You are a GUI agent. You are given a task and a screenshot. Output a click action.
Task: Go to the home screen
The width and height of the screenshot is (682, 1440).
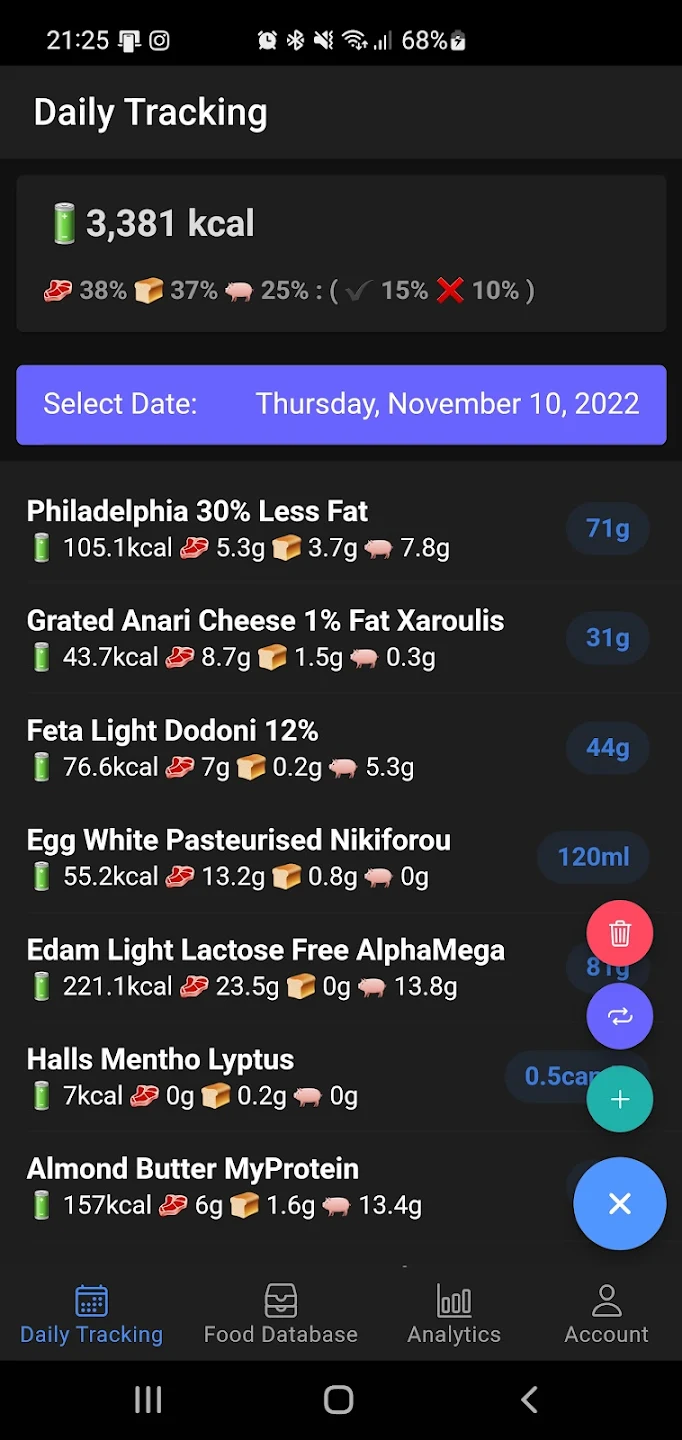point(339,1399)
